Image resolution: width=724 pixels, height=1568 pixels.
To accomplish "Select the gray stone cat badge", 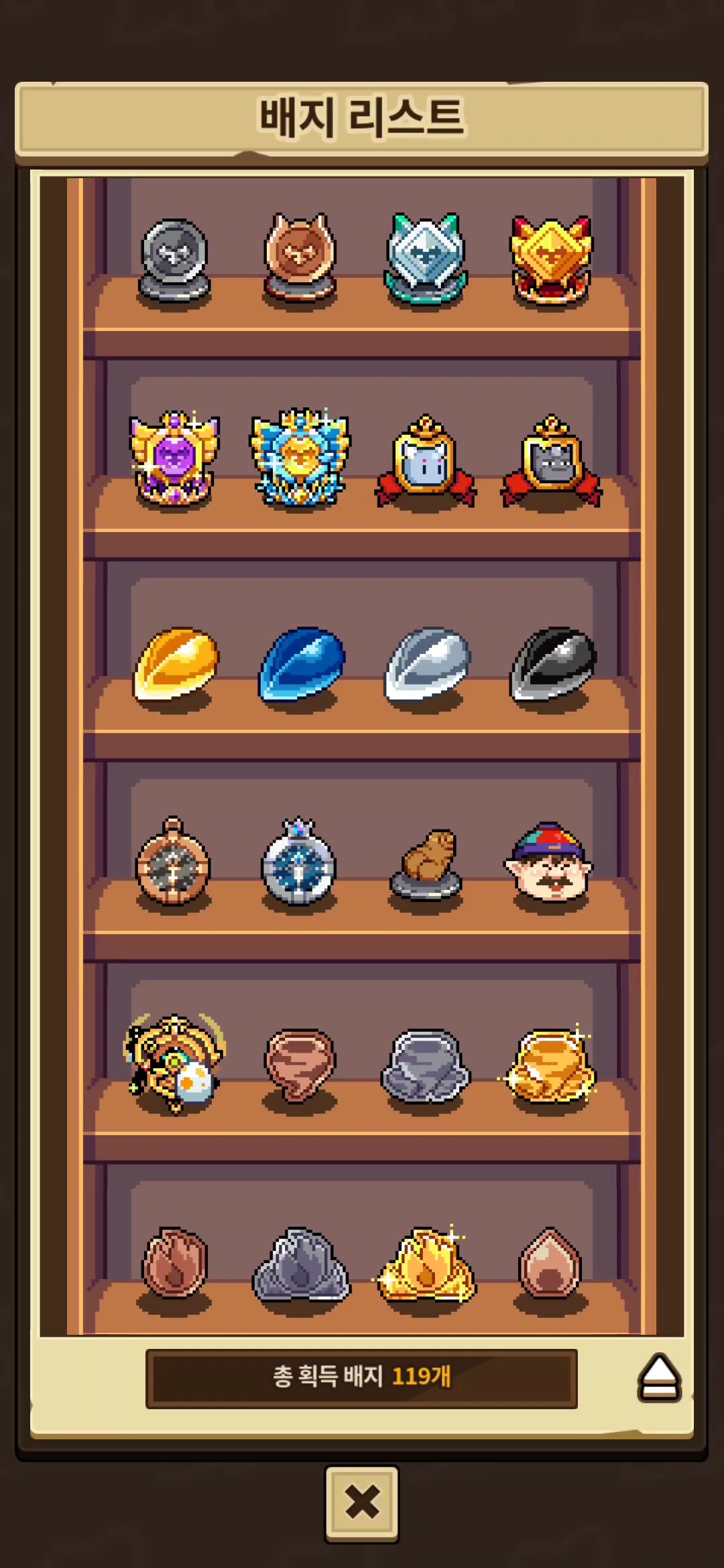I will pyautogui.click(x=174, y=259).
